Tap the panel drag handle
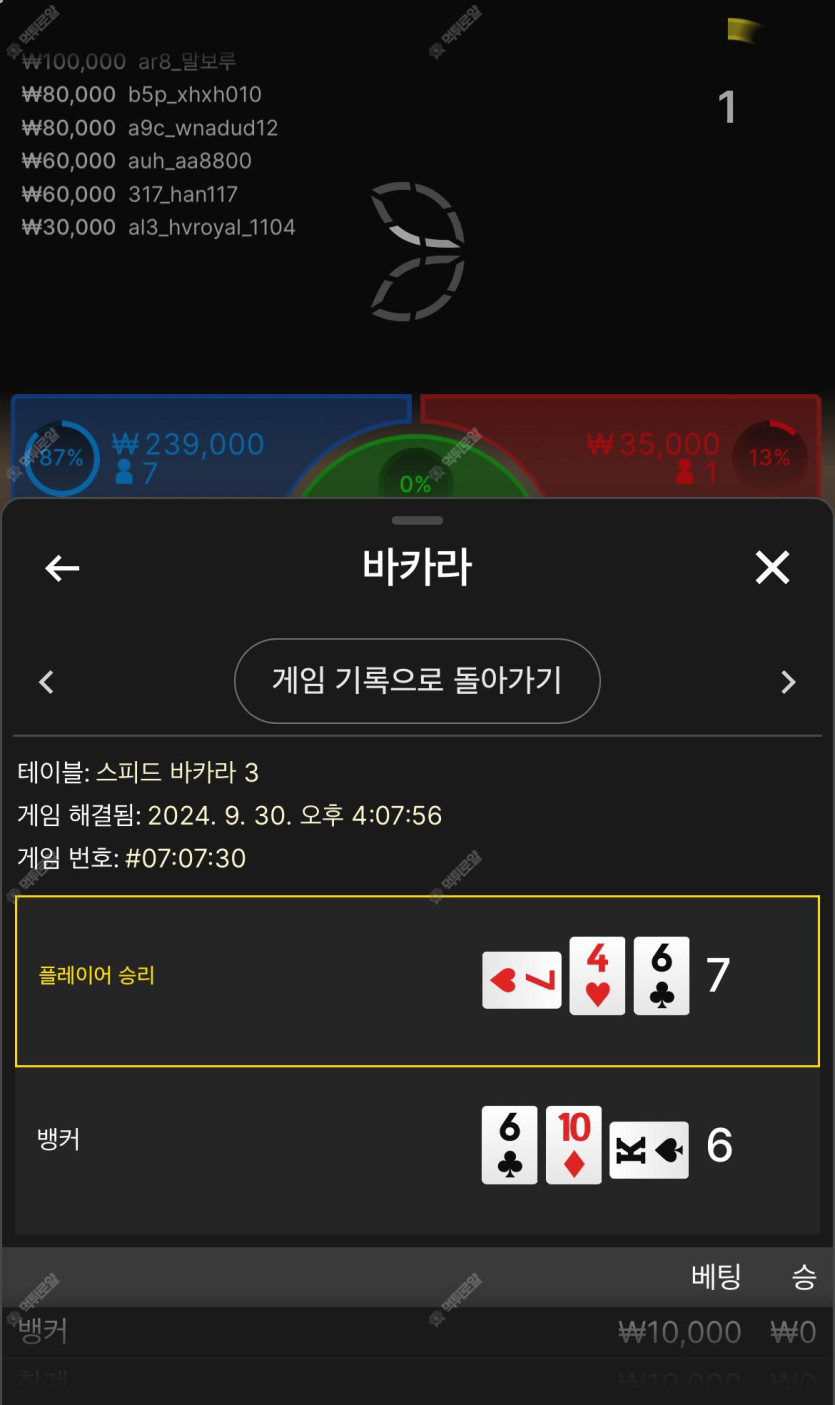This screenshot has height=1405, width=835. click(x=417, y=520)
